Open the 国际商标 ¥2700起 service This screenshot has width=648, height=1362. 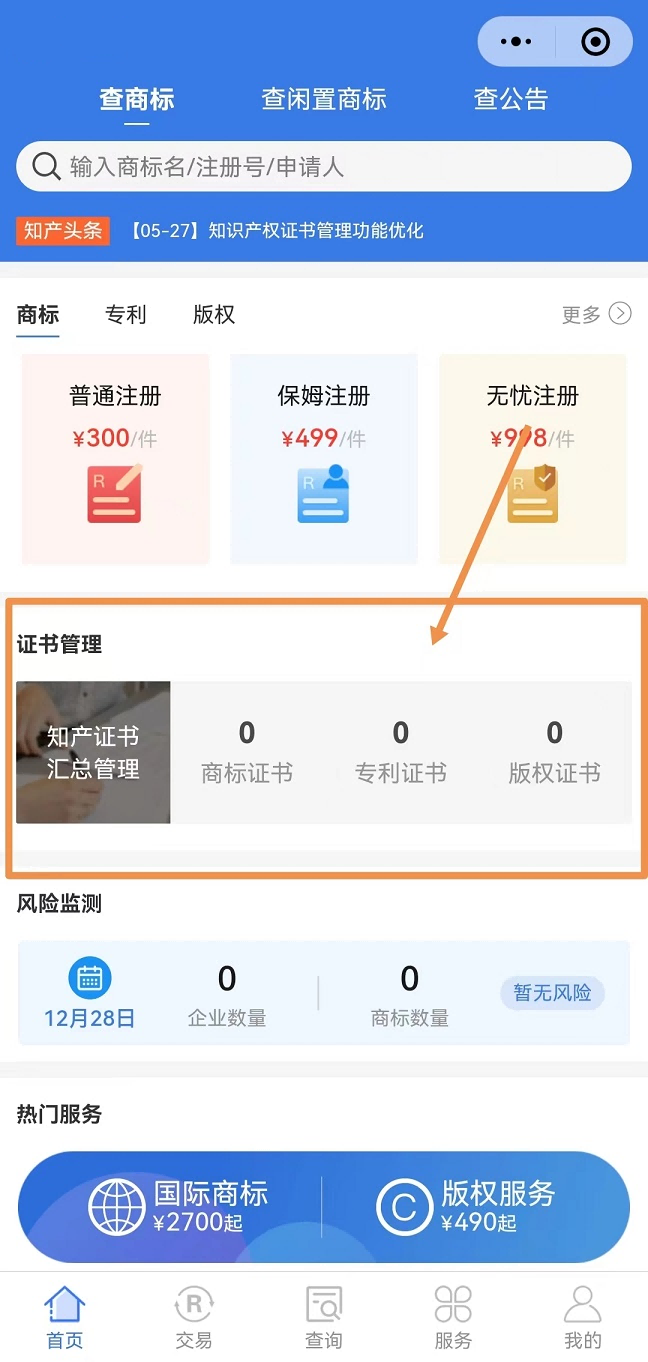click(x=178, y=1207)
